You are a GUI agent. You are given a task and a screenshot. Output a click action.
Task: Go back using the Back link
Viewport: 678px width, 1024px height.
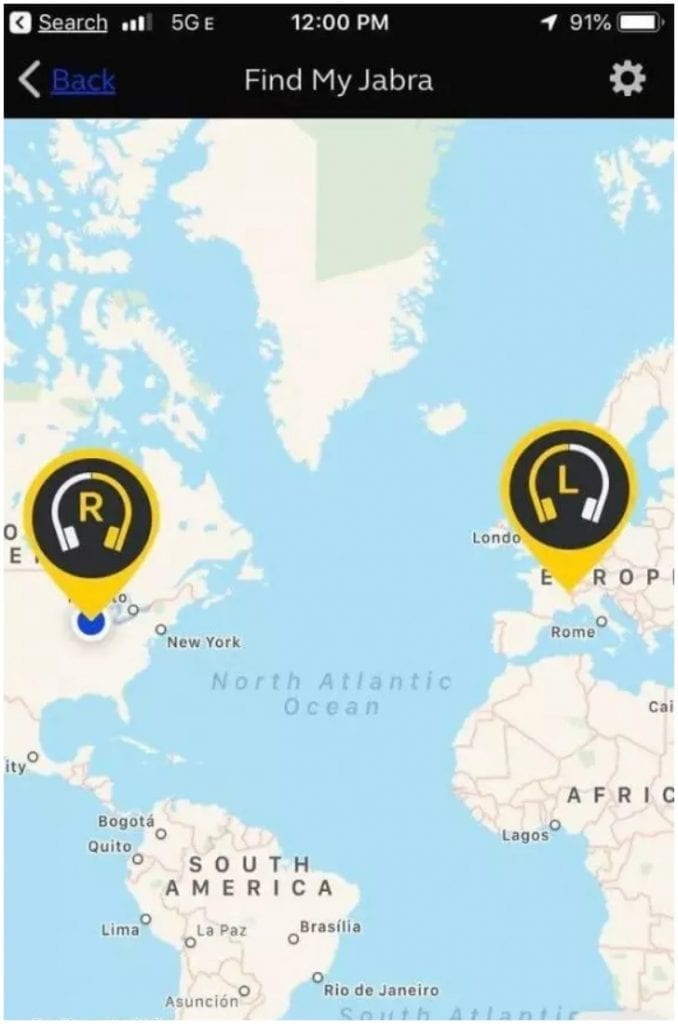pyautogui.click(x=82, y=81)
